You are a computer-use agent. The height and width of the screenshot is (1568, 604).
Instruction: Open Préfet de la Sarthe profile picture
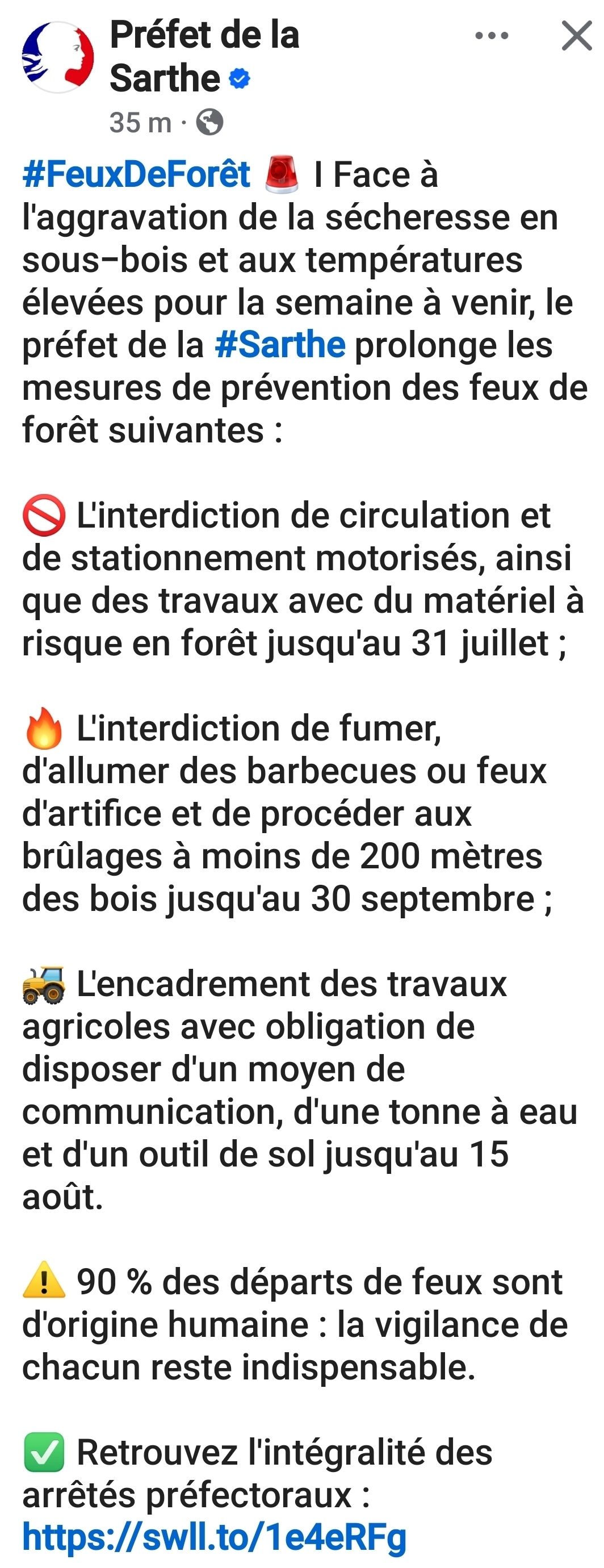[58, 57]
